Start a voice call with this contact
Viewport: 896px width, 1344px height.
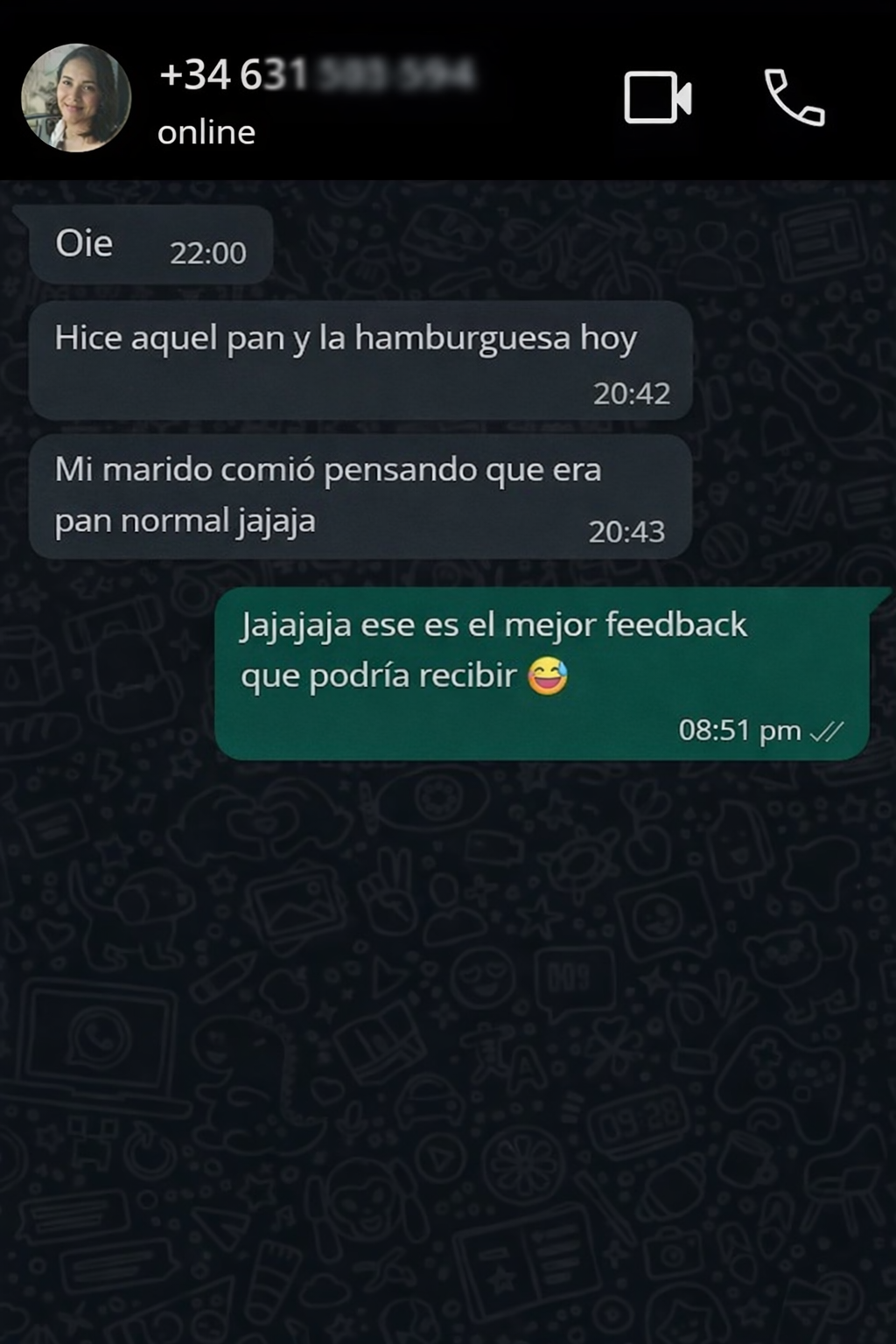pos(794,97)
